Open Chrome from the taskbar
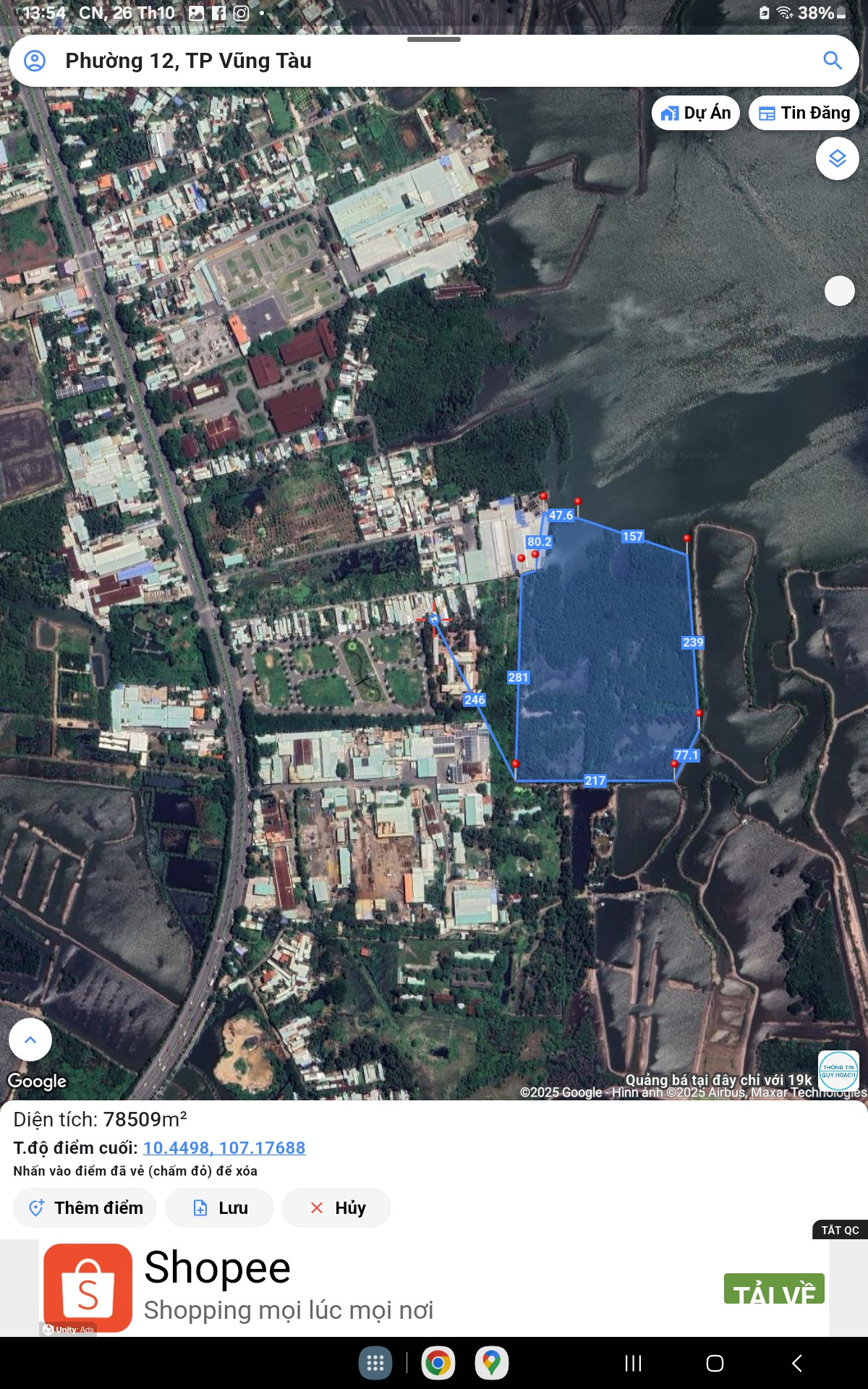Viewport: 868px width, 1389px height. click(438, 1364)
